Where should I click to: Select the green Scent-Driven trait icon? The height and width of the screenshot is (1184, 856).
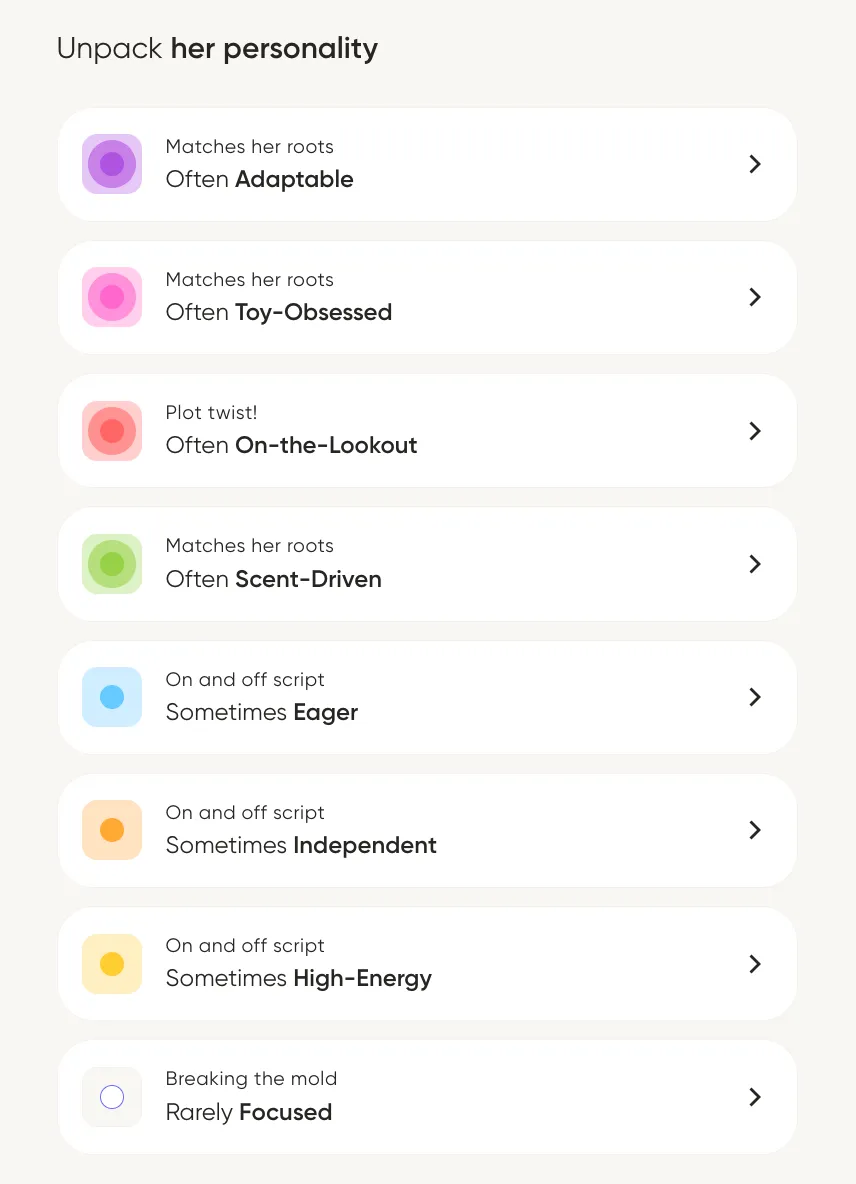[111, 564]
